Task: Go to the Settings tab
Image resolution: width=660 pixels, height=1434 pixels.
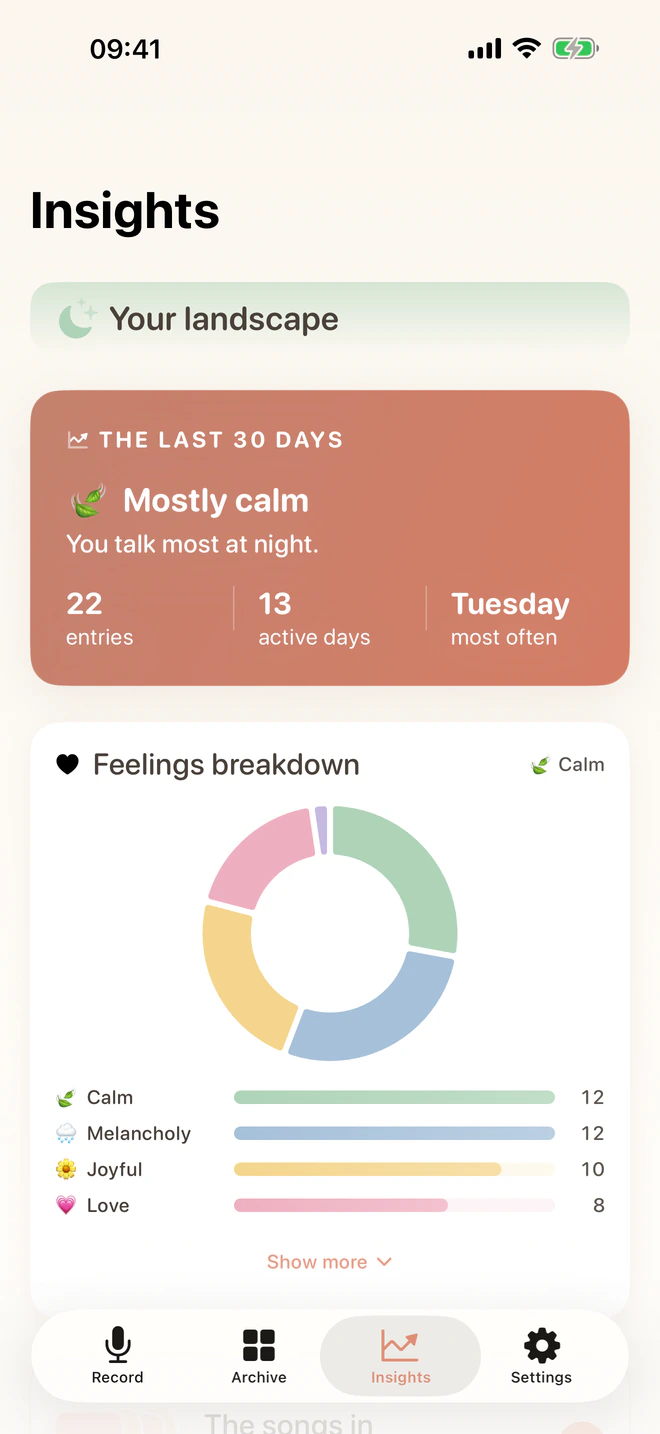Action: click(x=541, y=1356)
